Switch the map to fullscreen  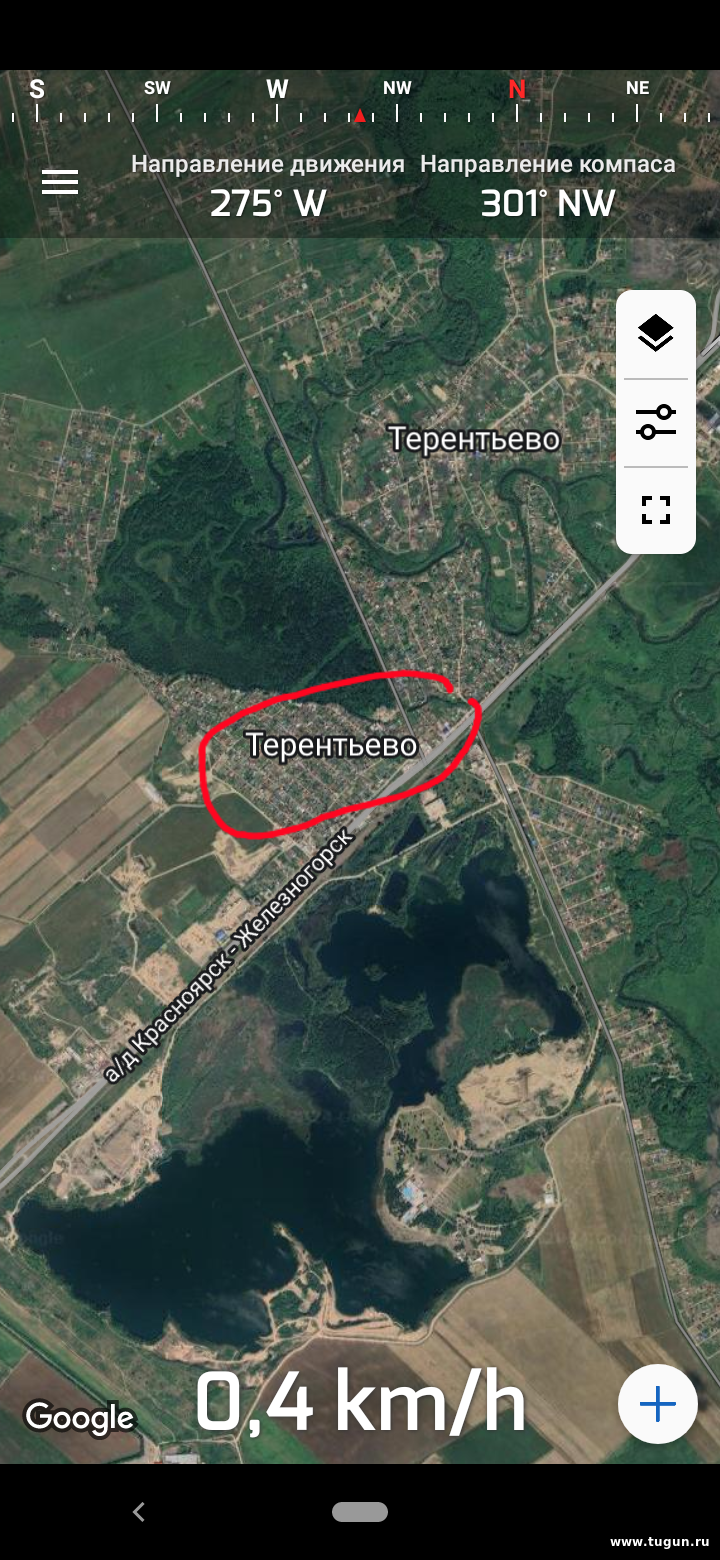pos(656,509)
